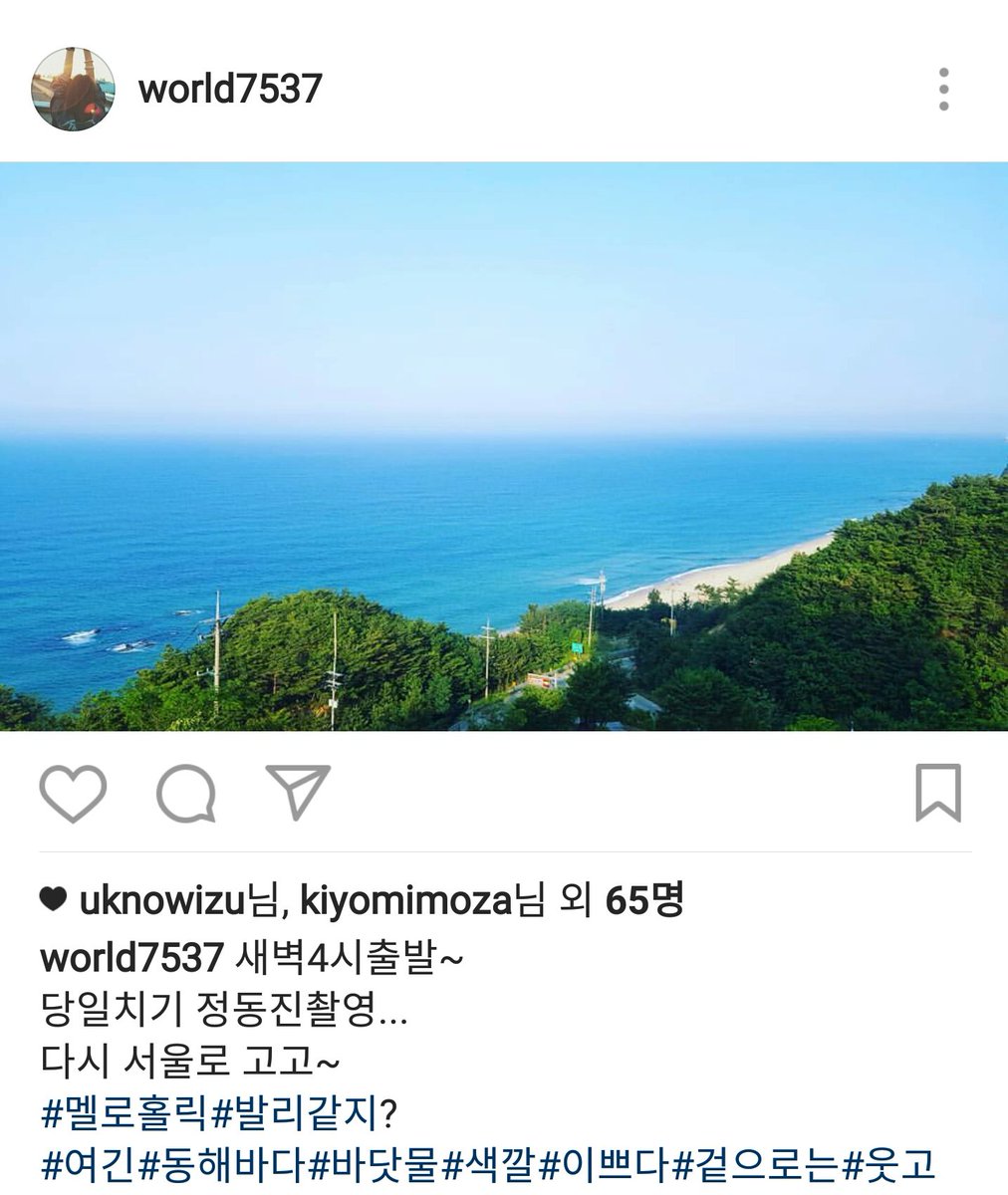Open comments on this post
The width and height of the screenshot is (1008, 1195).
coord(186,793)
